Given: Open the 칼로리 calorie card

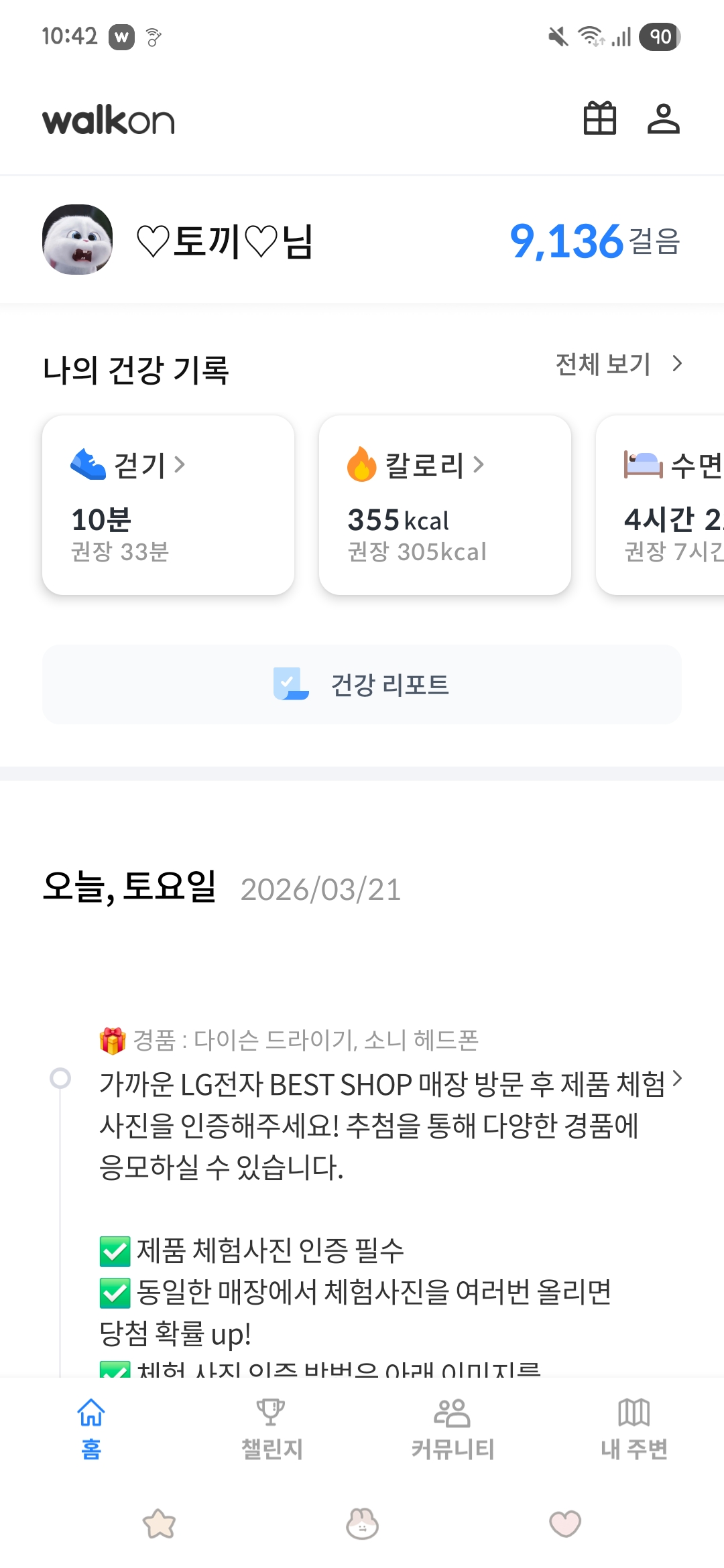Looking at the screenshot, I should point(444,505).
